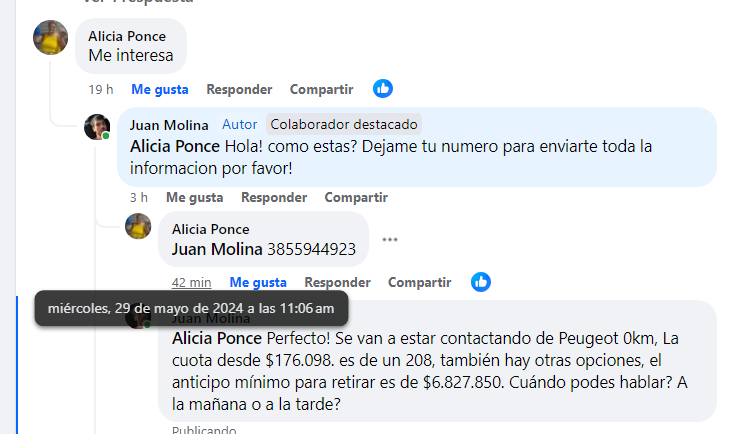Like Juan Molina's "Dejame tu numero" reply

(194, 197)
